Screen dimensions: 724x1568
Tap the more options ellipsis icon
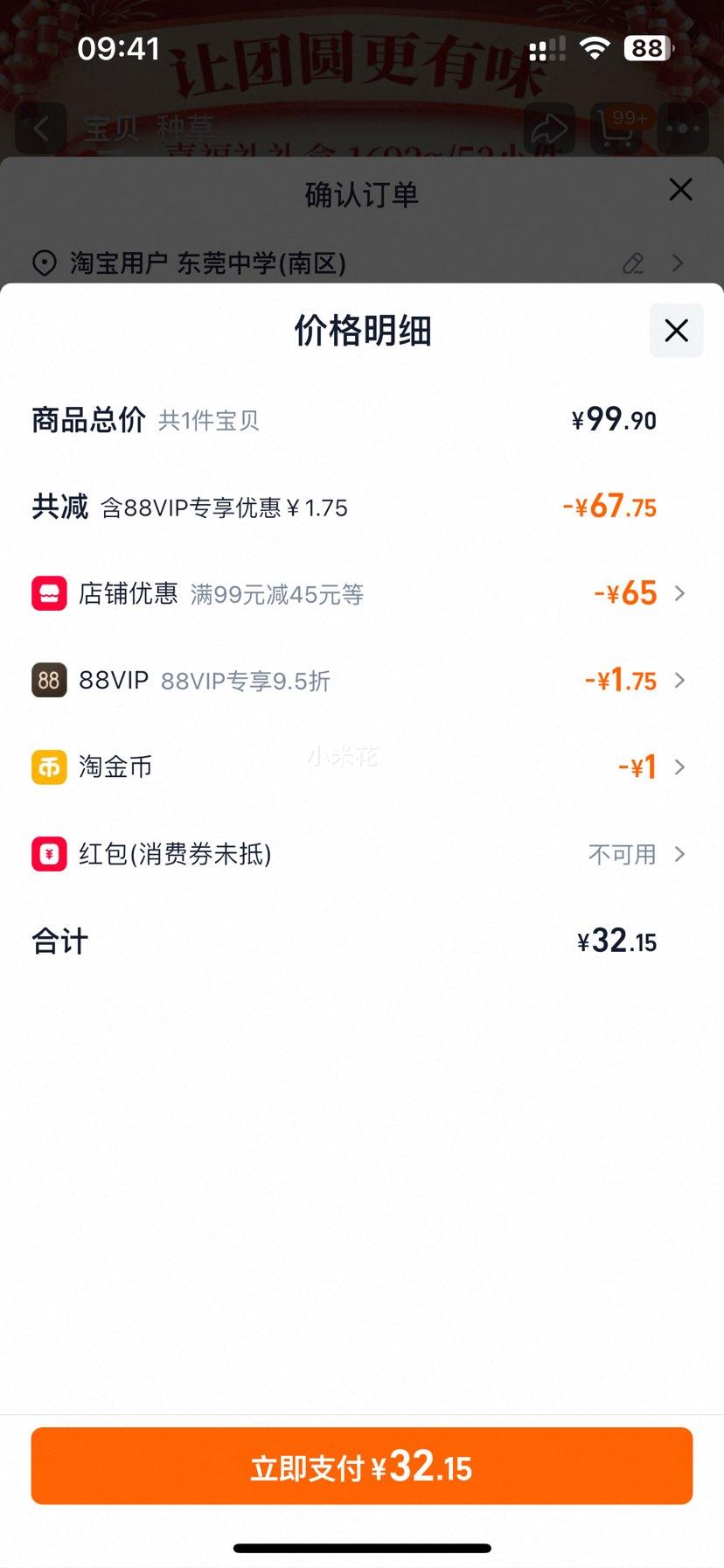pos(681,128)
